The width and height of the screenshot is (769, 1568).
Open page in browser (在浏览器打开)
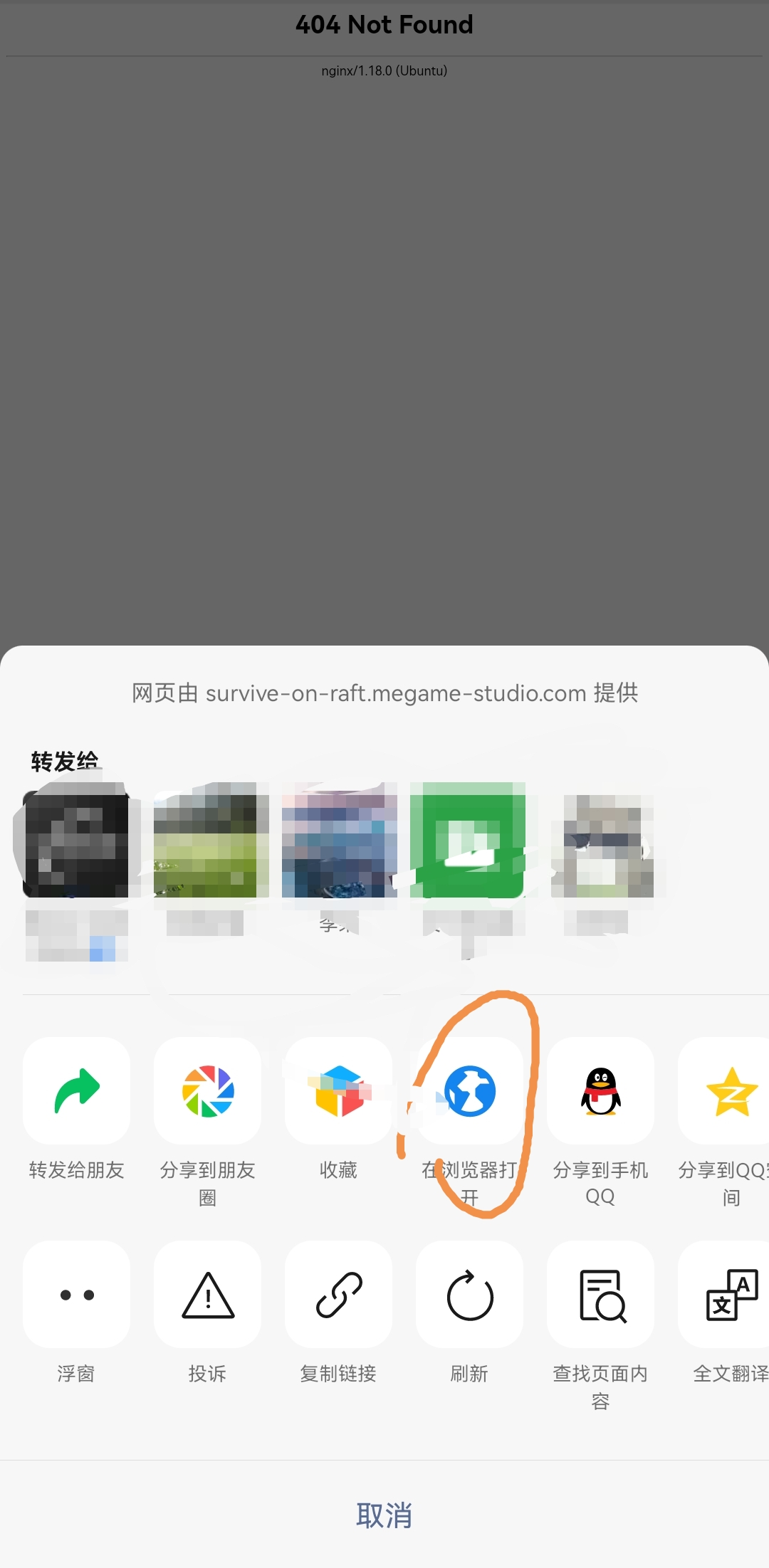[x=469, y=1091]
